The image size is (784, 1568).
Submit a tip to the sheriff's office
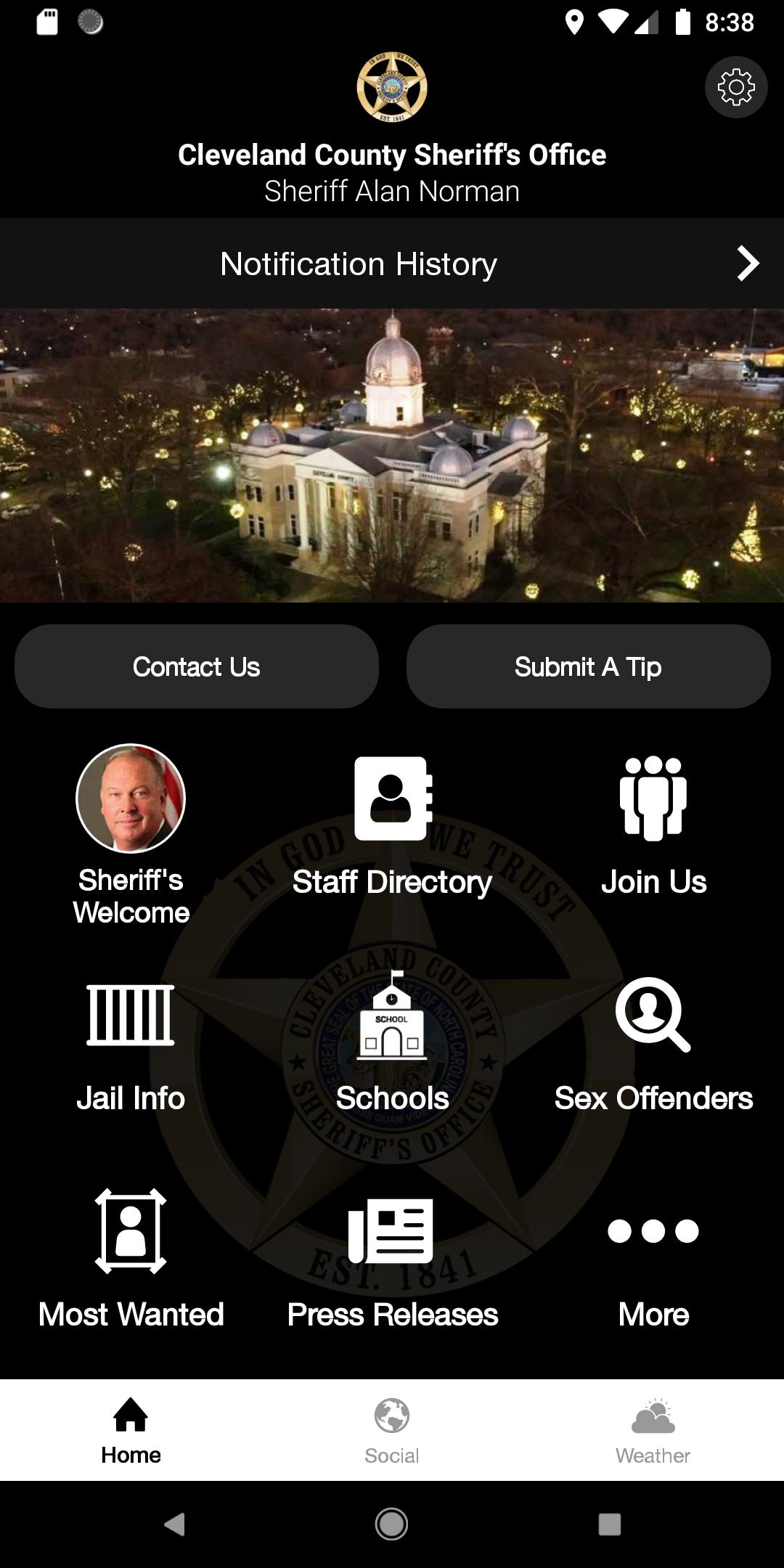(x=588, y=666)
